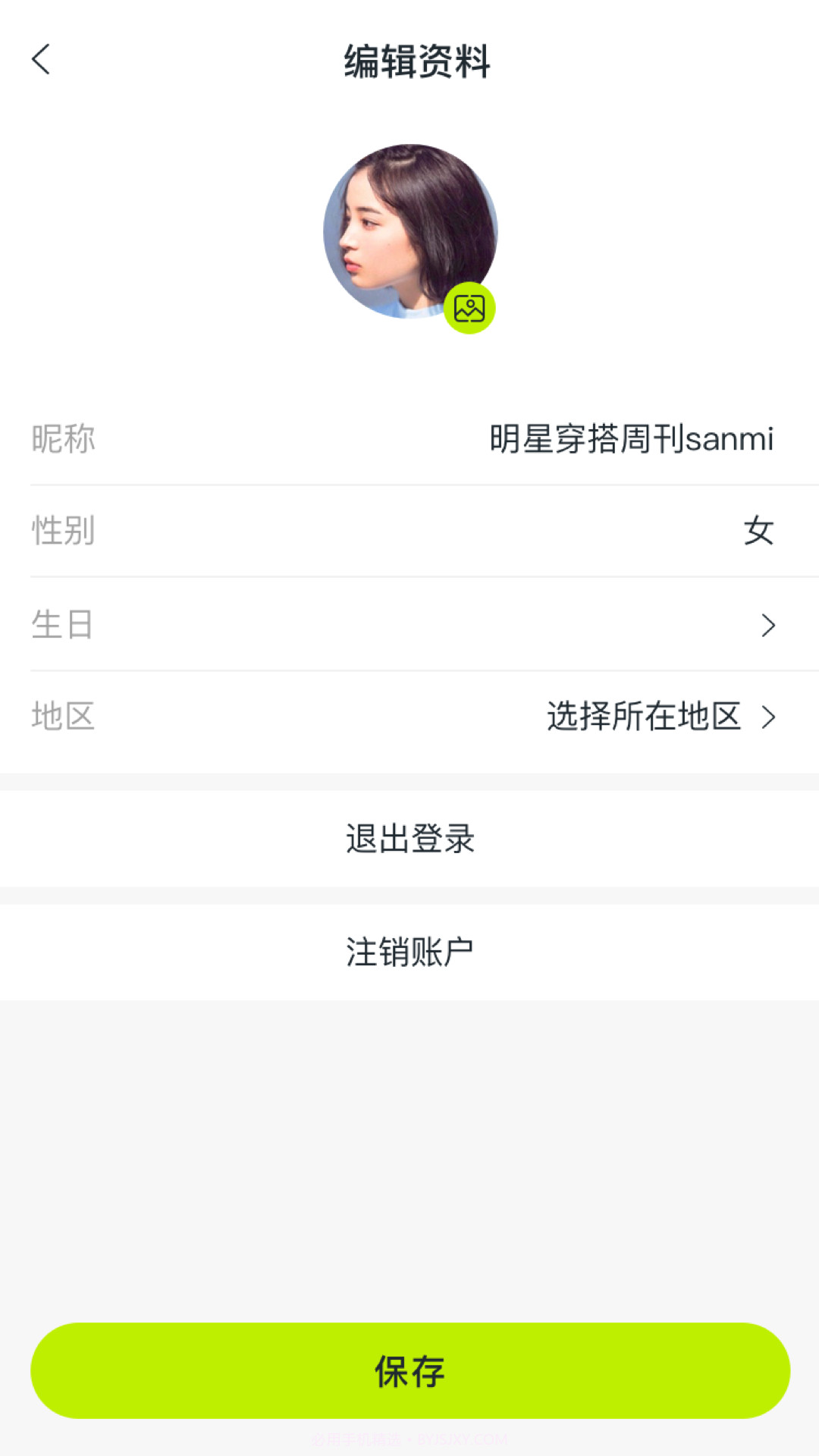This screenshot has width=819, height=1456.
Task: Tap the left-pointing chevron icon at top
Action: (x=42, y=61)
